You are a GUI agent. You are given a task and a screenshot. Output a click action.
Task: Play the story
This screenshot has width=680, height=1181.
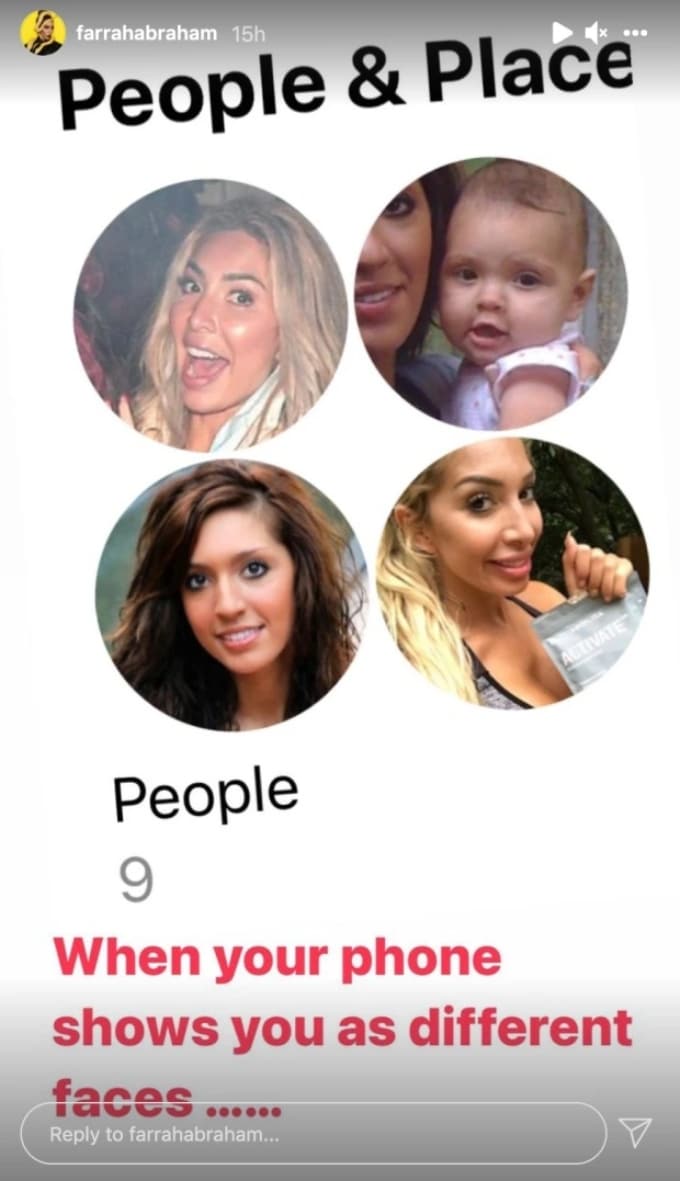562,32
